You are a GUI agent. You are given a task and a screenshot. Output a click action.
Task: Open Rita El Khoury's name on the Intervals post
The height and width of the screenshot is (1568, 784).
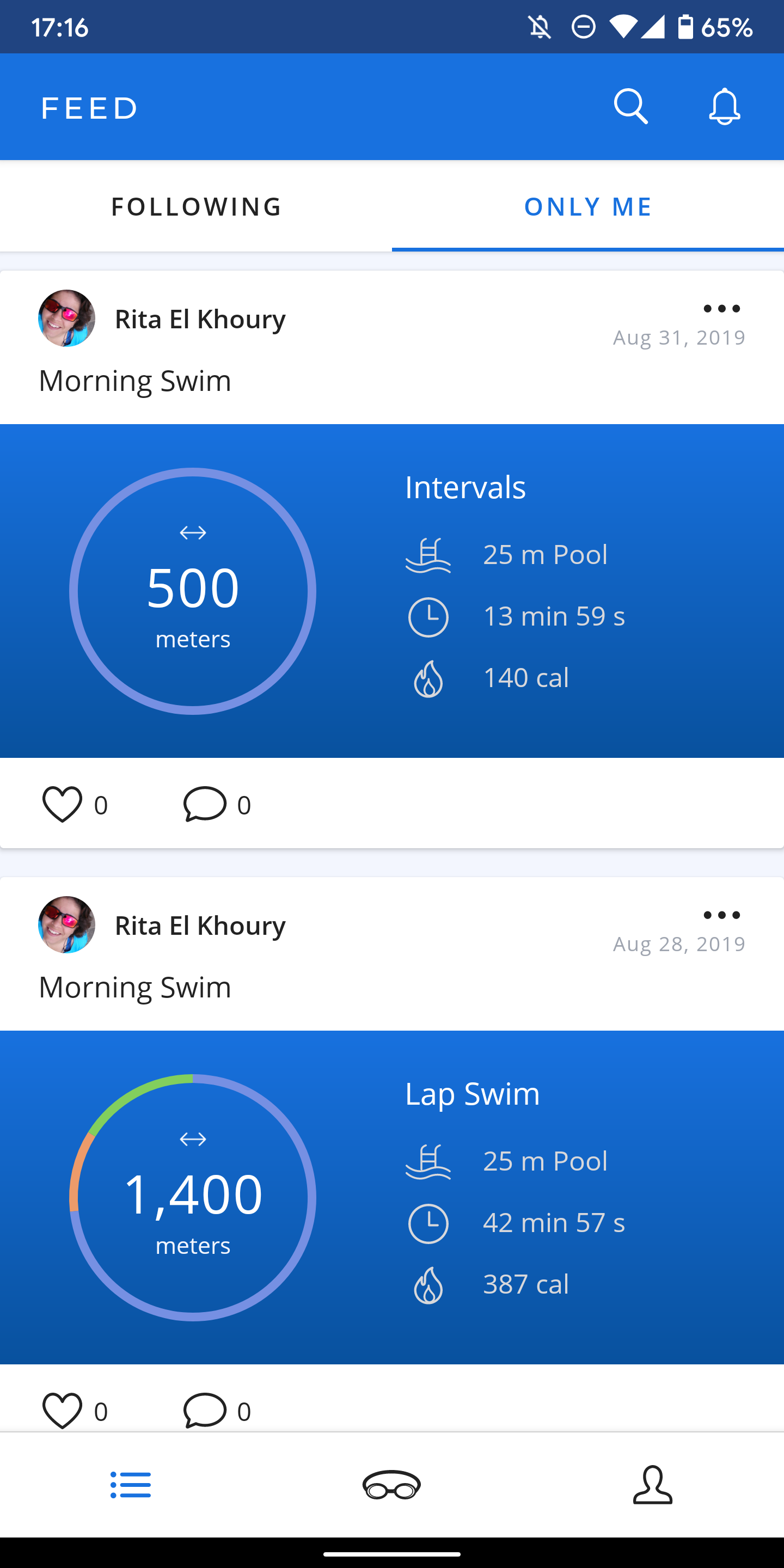pyautogui.click(x=200, y=318)
